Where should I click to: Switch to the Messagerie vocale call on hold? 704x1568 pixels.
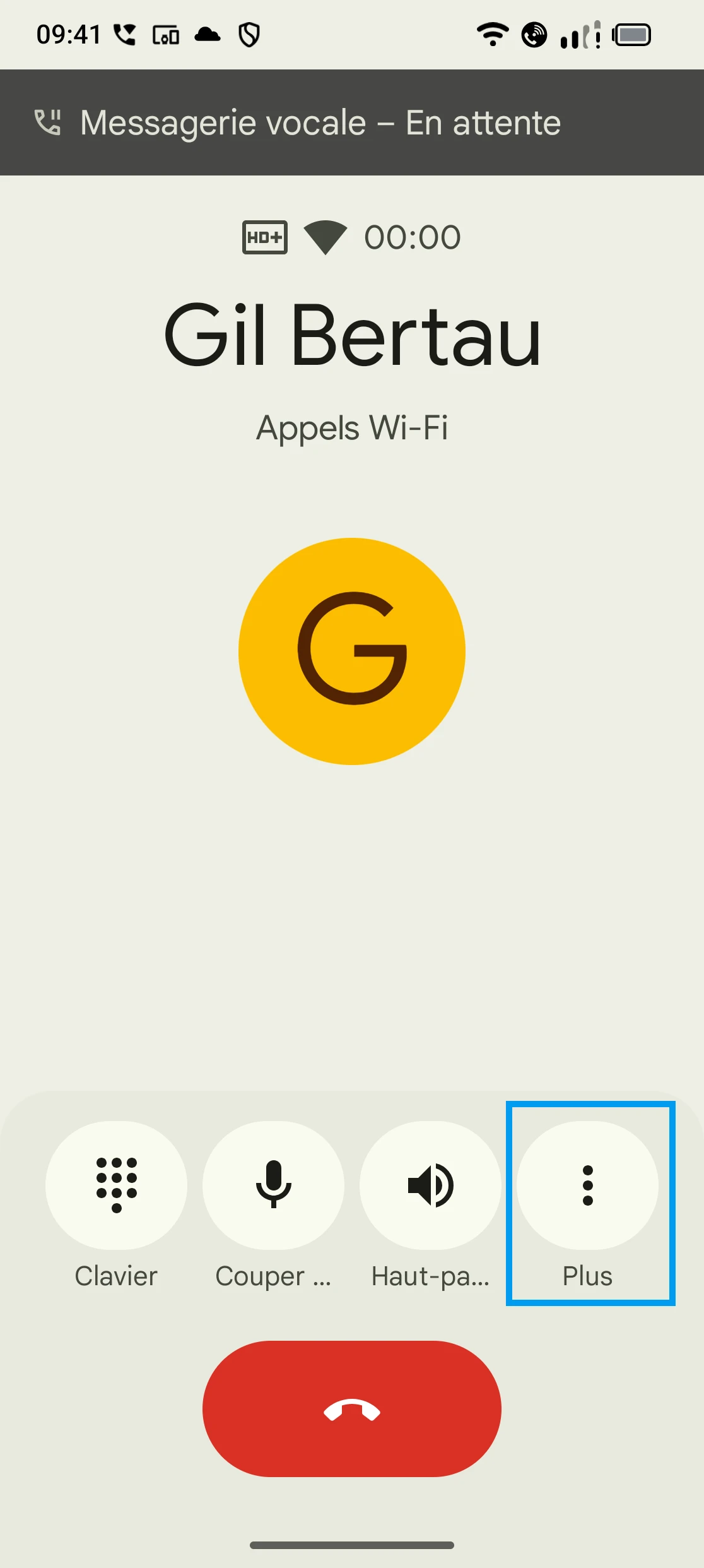click(x=351, y=122)
